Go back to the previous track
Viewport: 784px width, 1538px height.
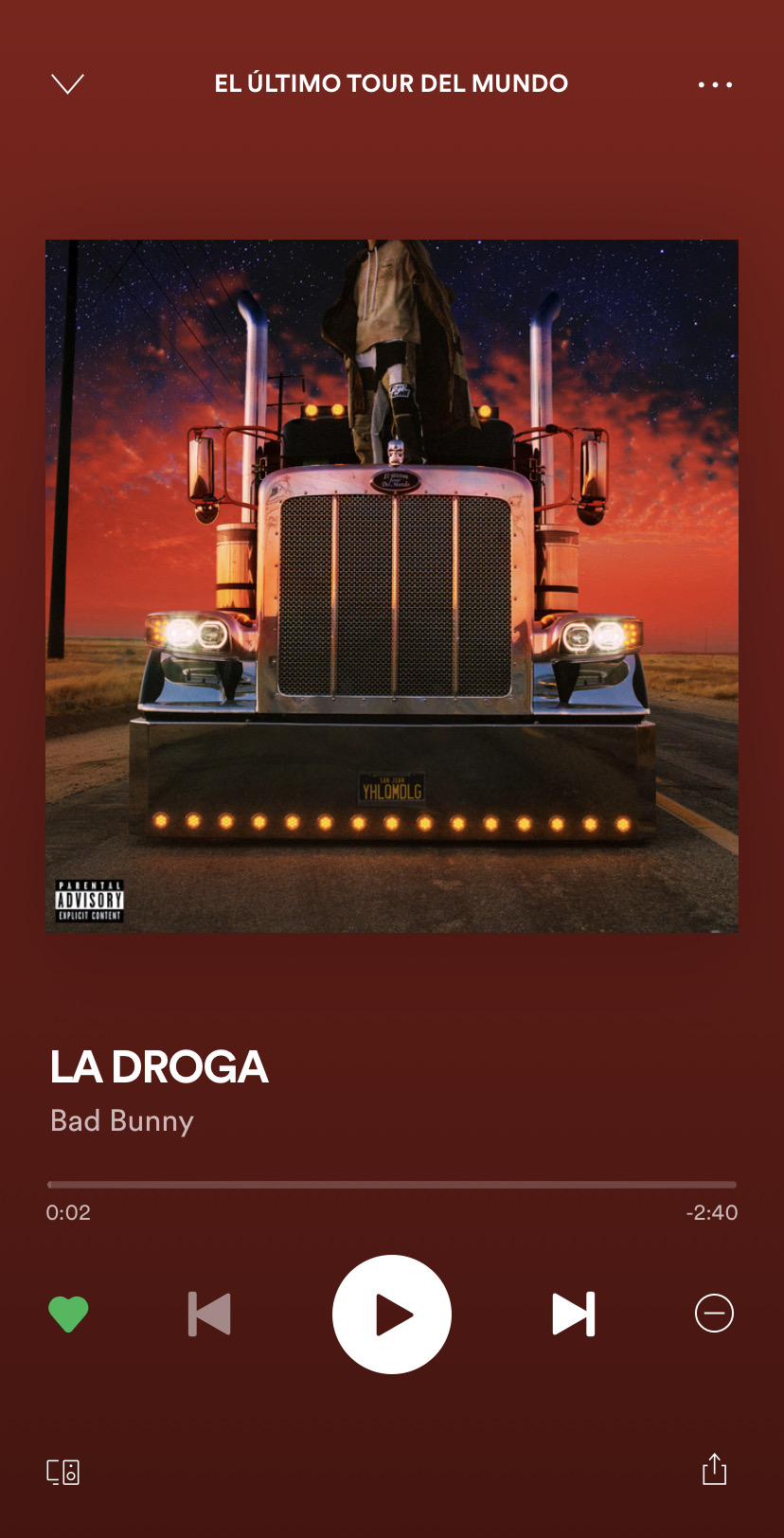click(209, 1314)
